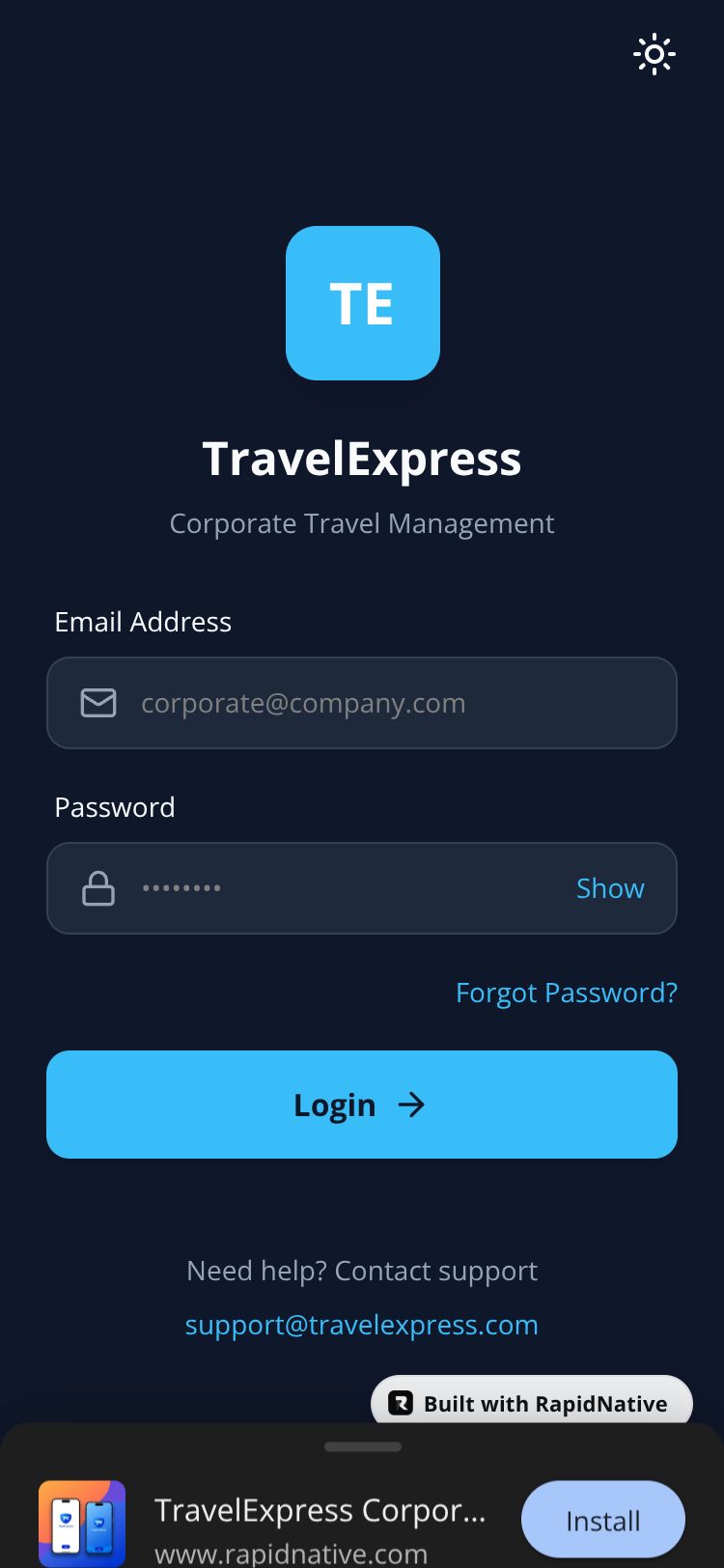Tap the Login button

pos(361,1105)
